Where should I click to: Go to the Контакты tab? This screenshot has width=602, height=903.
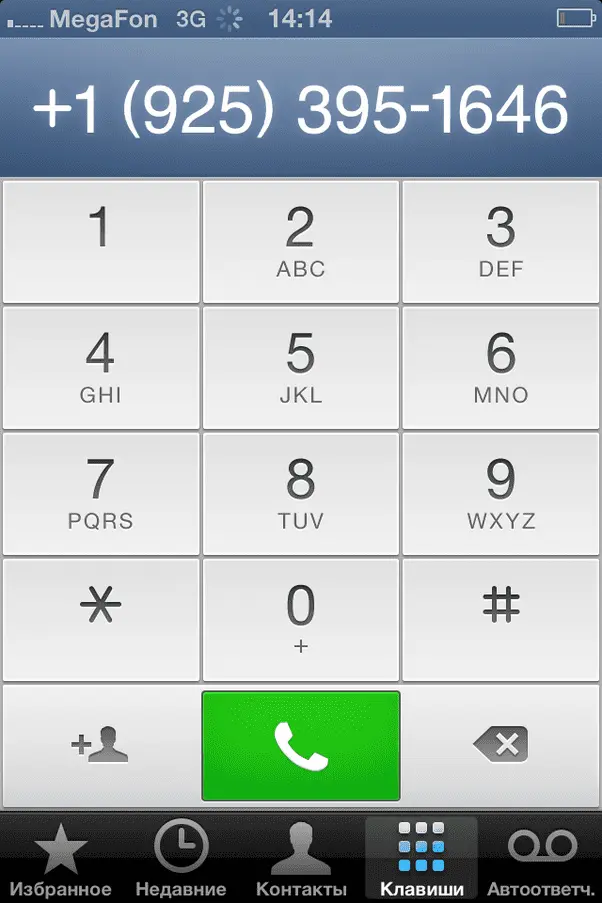[301, 858]
